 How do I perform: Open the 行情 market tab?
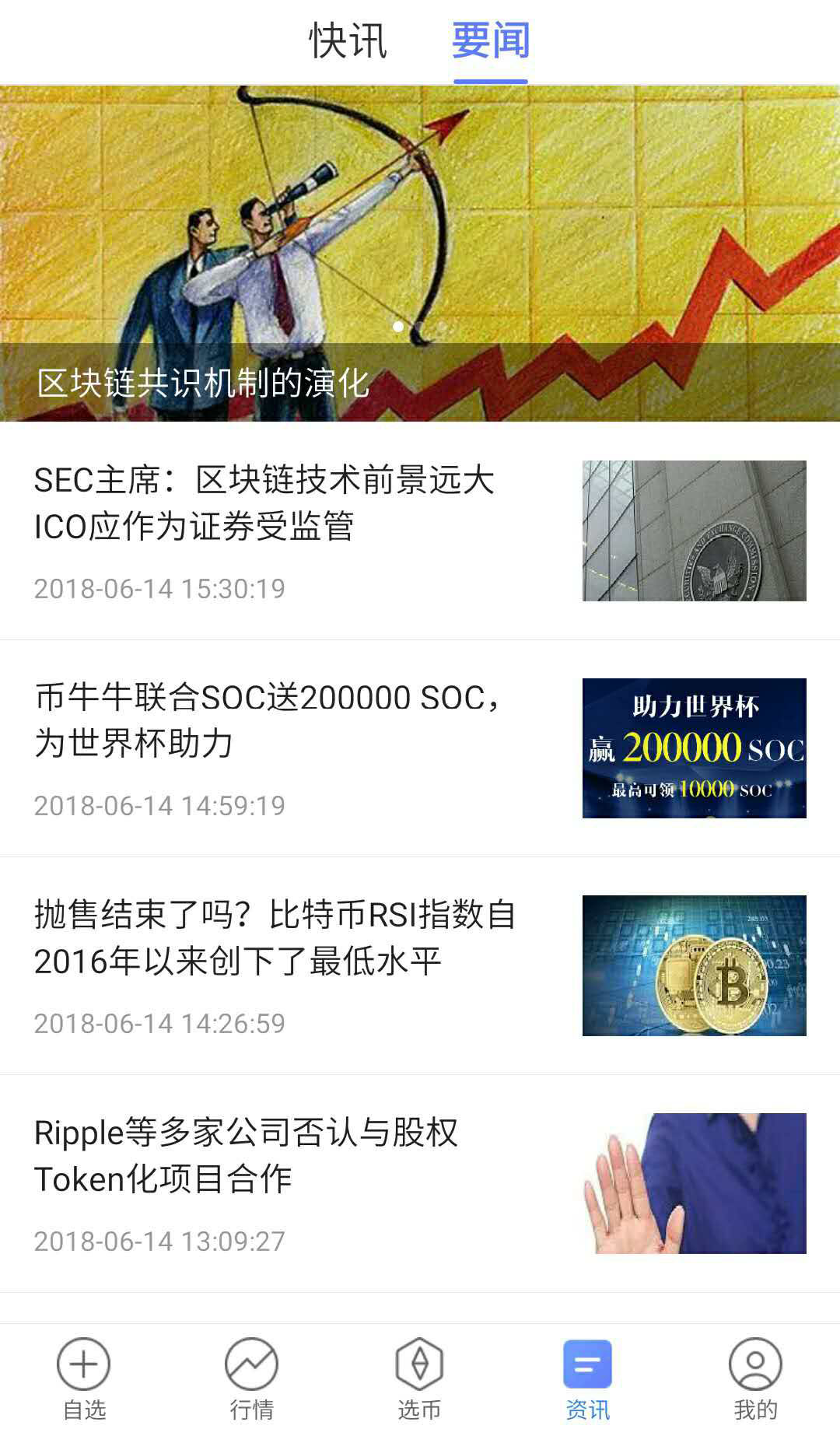click(251, 1379)
